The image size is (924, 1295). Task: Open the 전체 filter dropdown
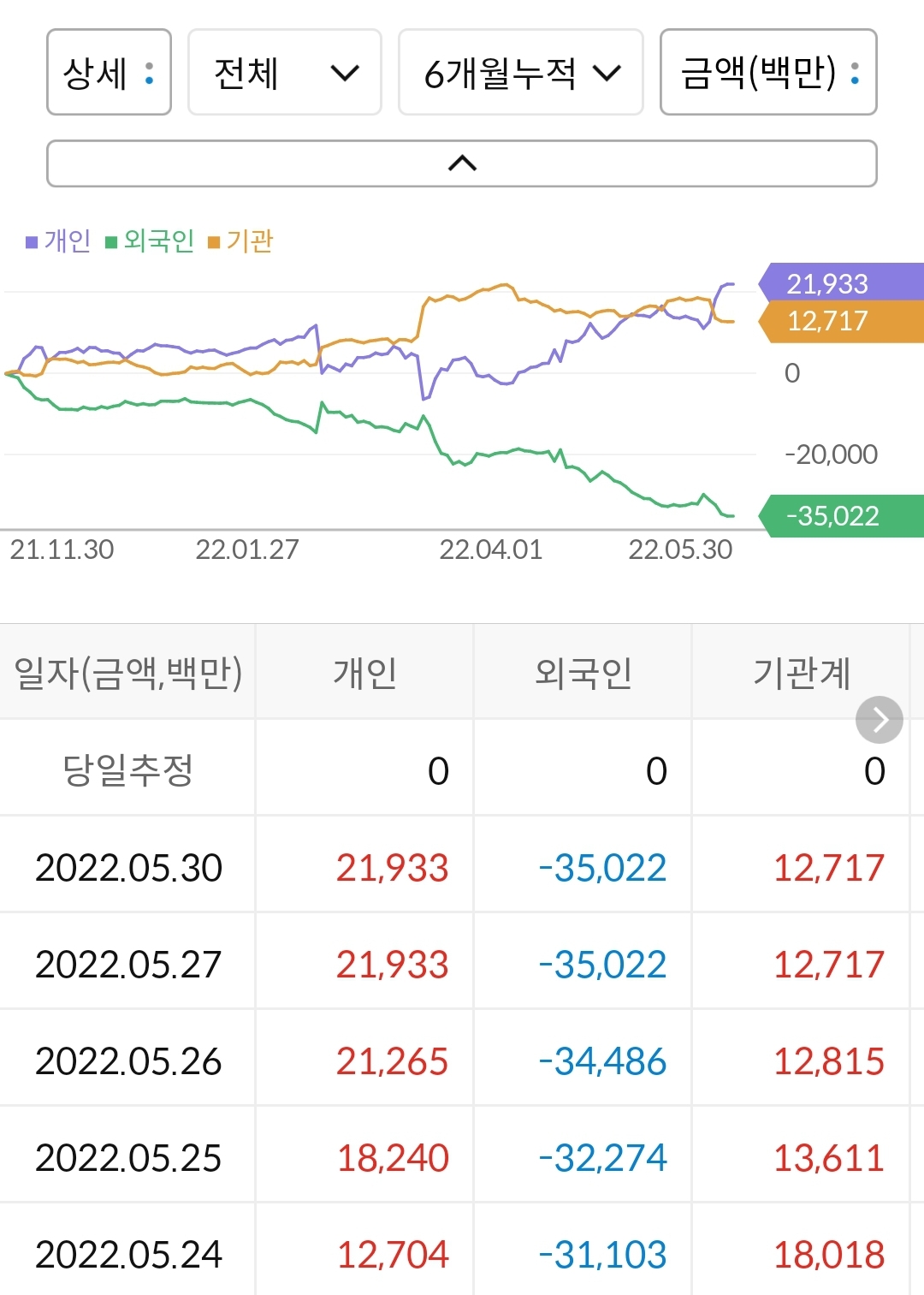[284, 73]
